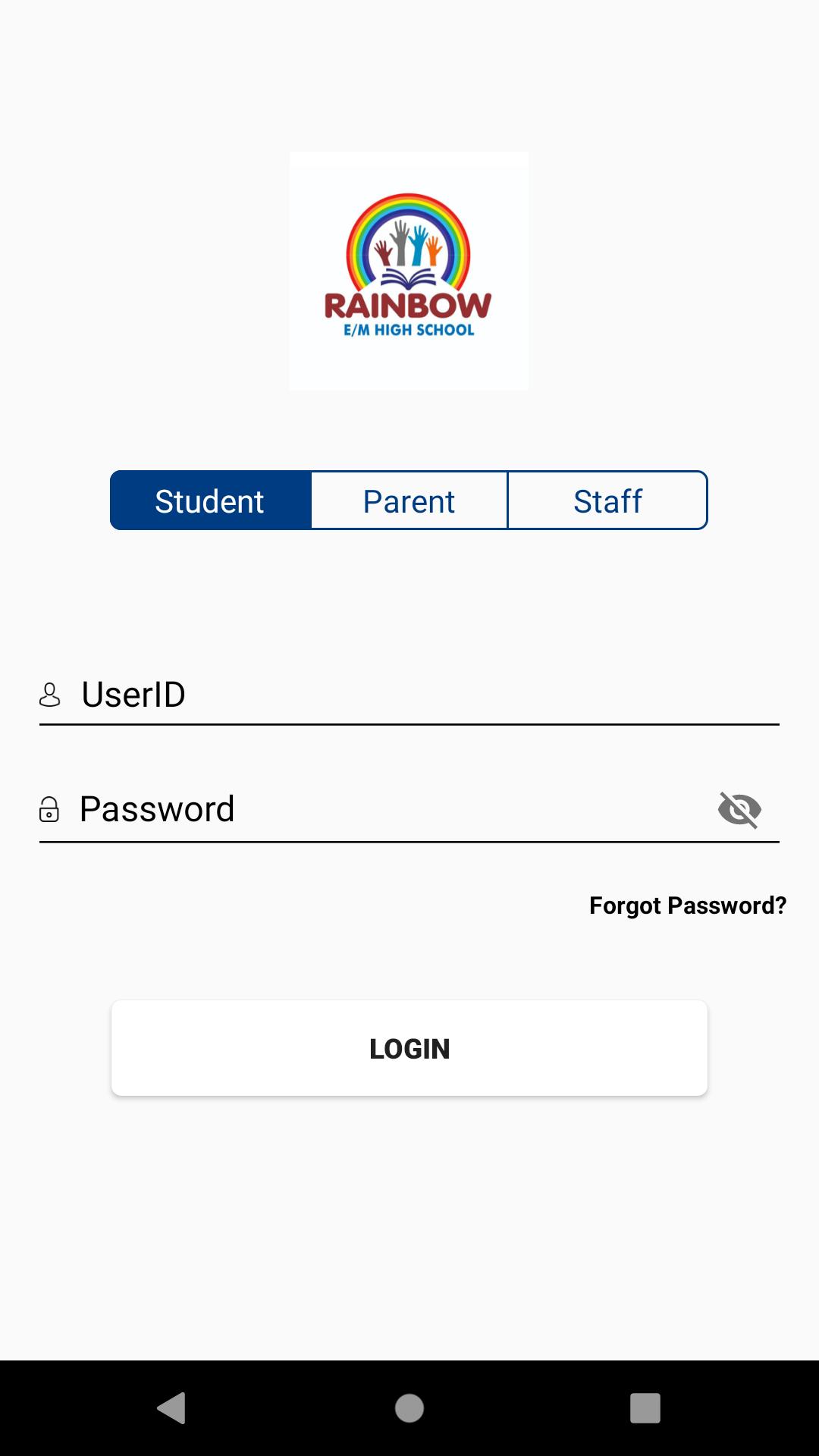Screen dimensions: 819x1456
Task: Toggle password visibility eye icon
Action: tap(739, 809)
